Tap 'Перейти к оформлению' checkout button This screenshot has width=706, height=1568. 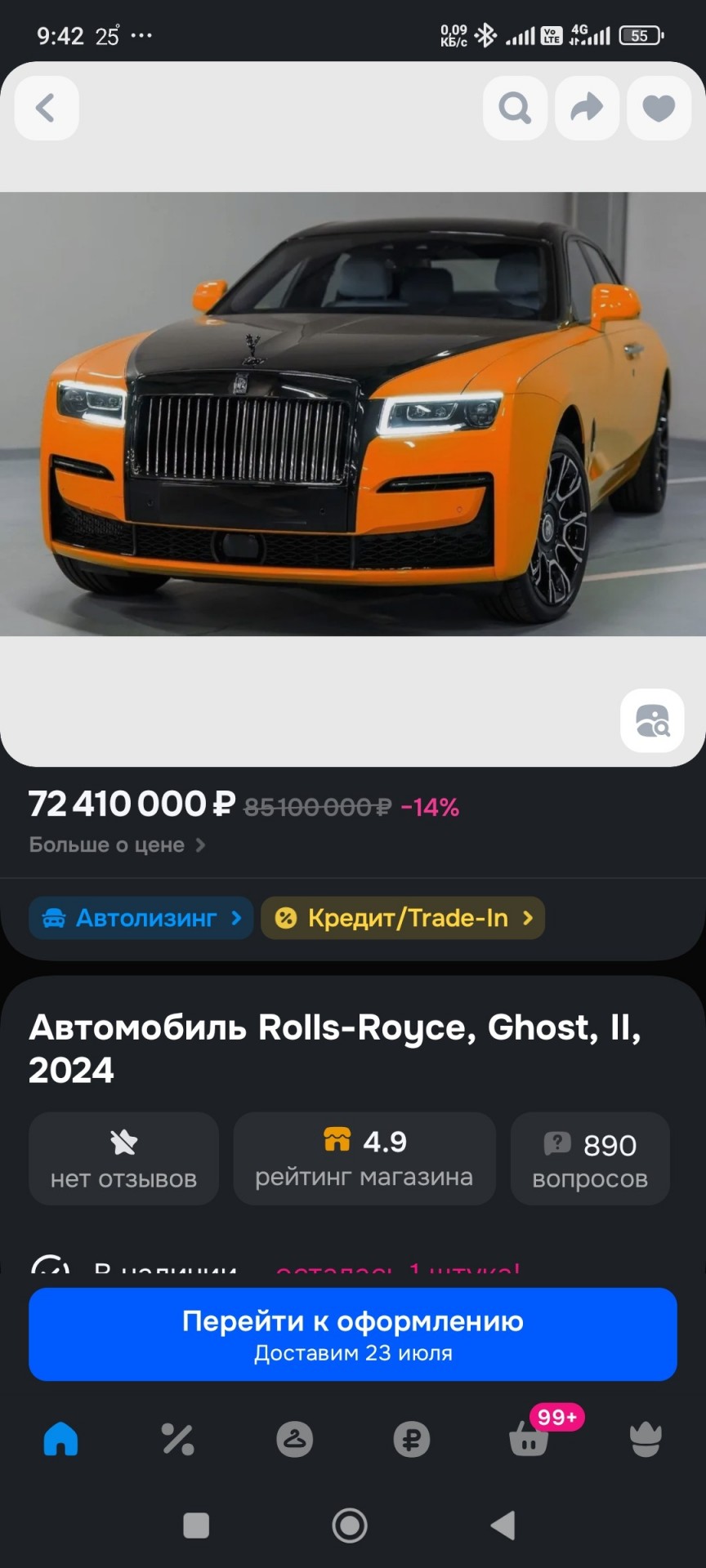tap(353, 1334)
